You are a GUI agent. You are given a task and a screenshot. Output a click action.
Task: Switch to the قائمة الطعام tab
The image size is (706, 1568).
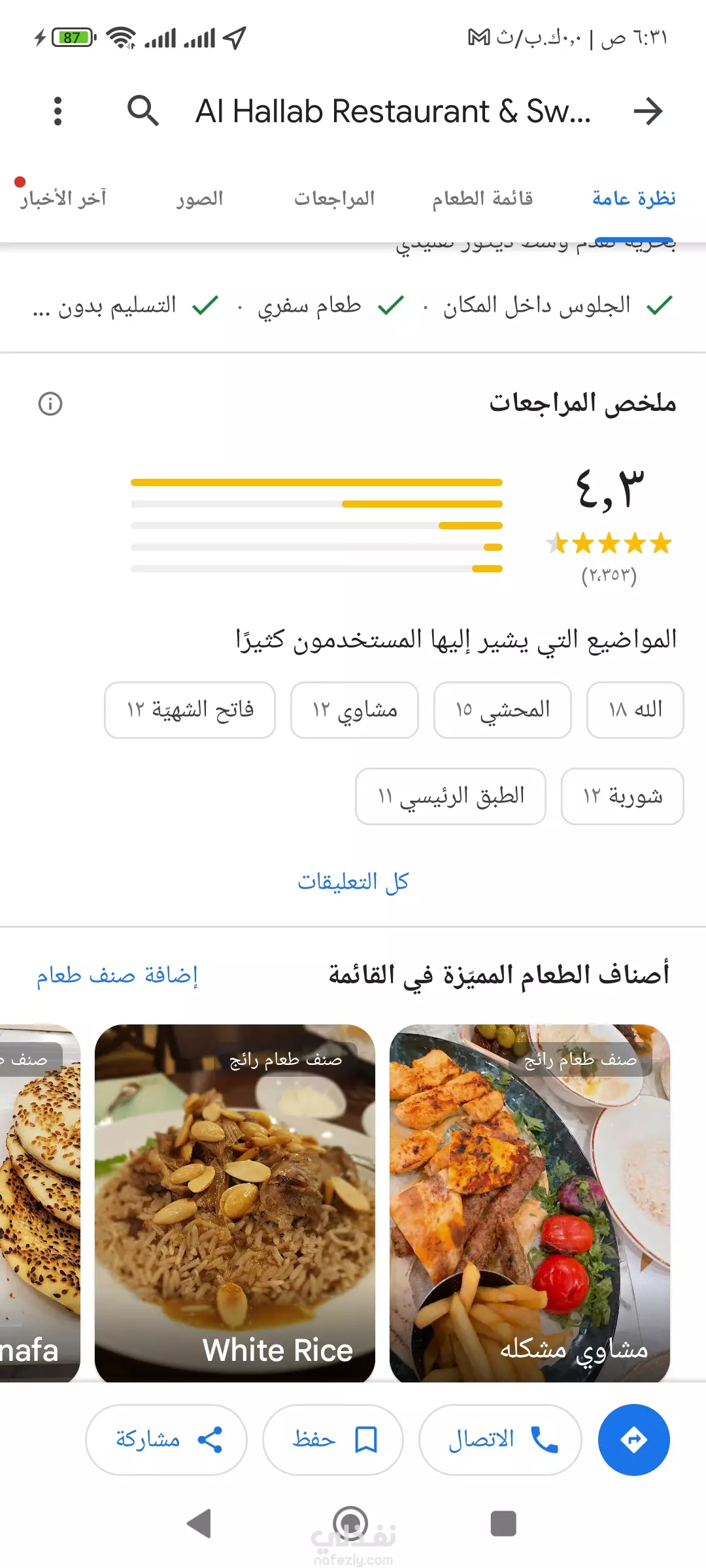(482, 198)
